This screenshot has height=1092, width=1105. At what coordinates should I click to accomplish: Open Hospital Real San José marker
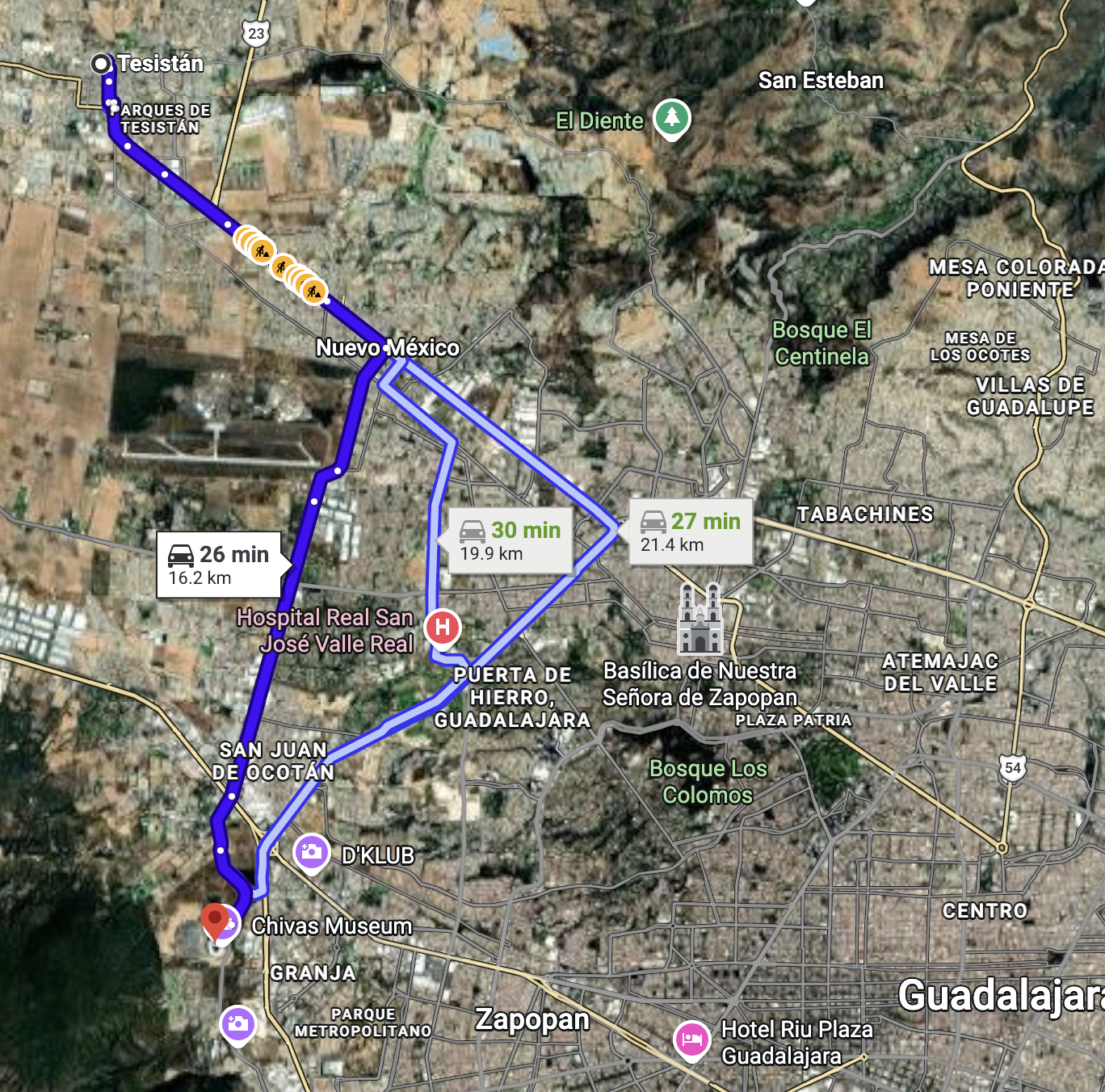[443, 628]
